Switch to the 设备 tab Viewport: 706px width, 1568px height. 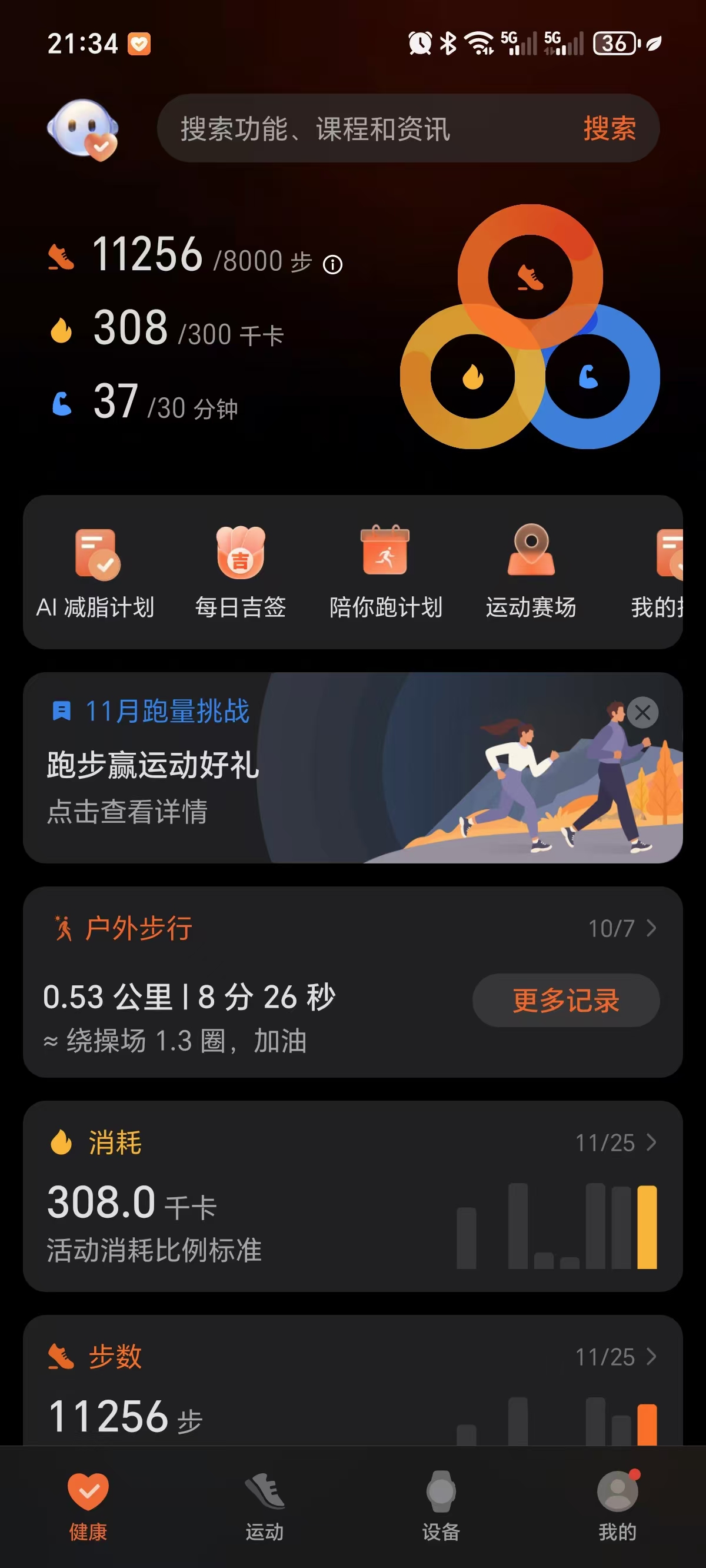pyautogui.click(x=441, y=1507)
